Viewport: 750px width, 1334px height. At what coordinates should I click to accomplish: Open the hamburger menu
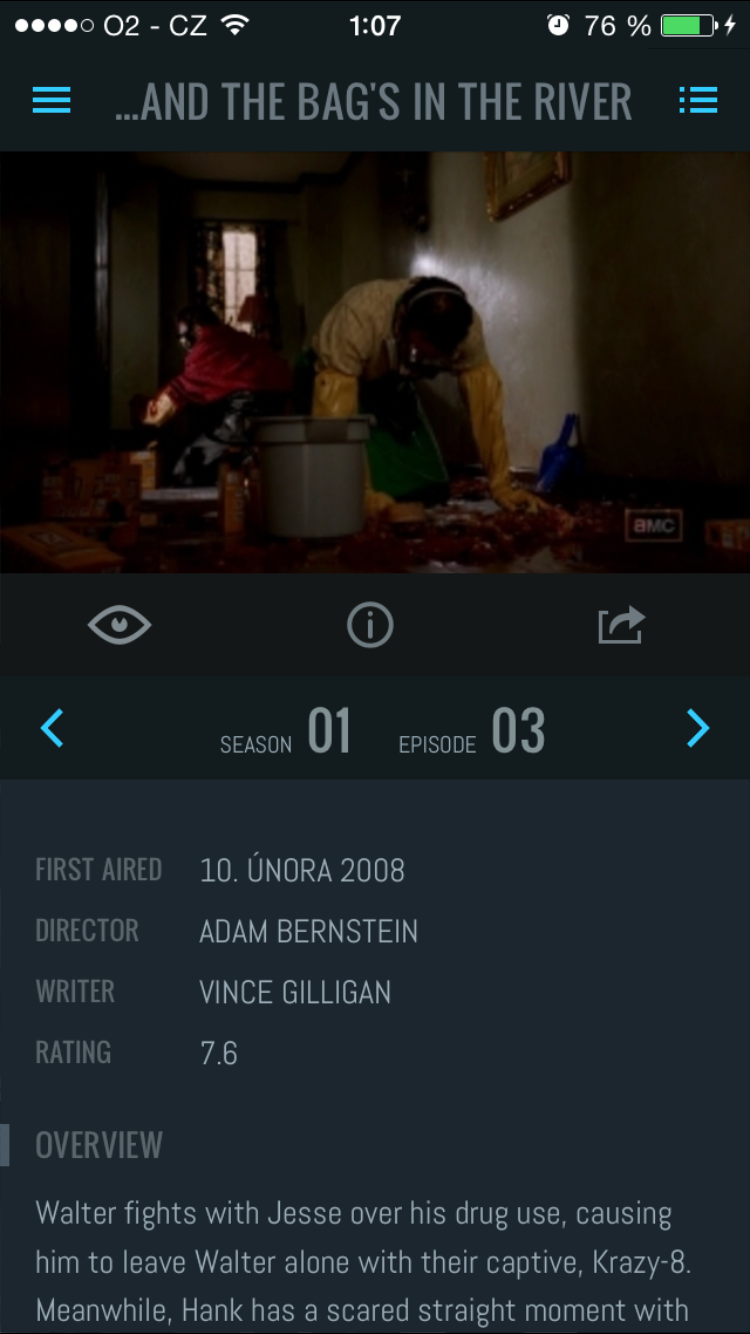pos(52,101)
